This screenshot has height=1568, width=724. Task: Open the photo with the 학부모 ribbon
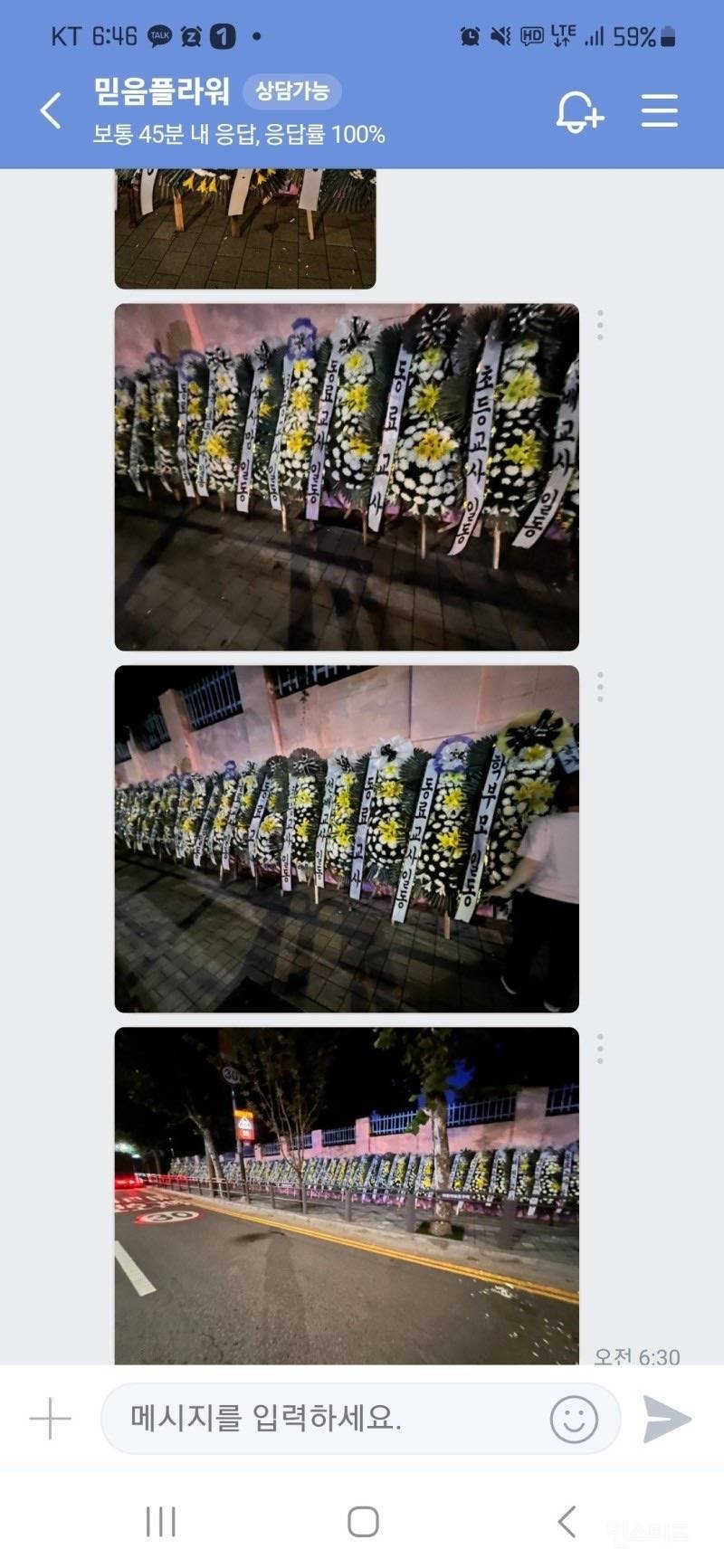tap(346, 839)
